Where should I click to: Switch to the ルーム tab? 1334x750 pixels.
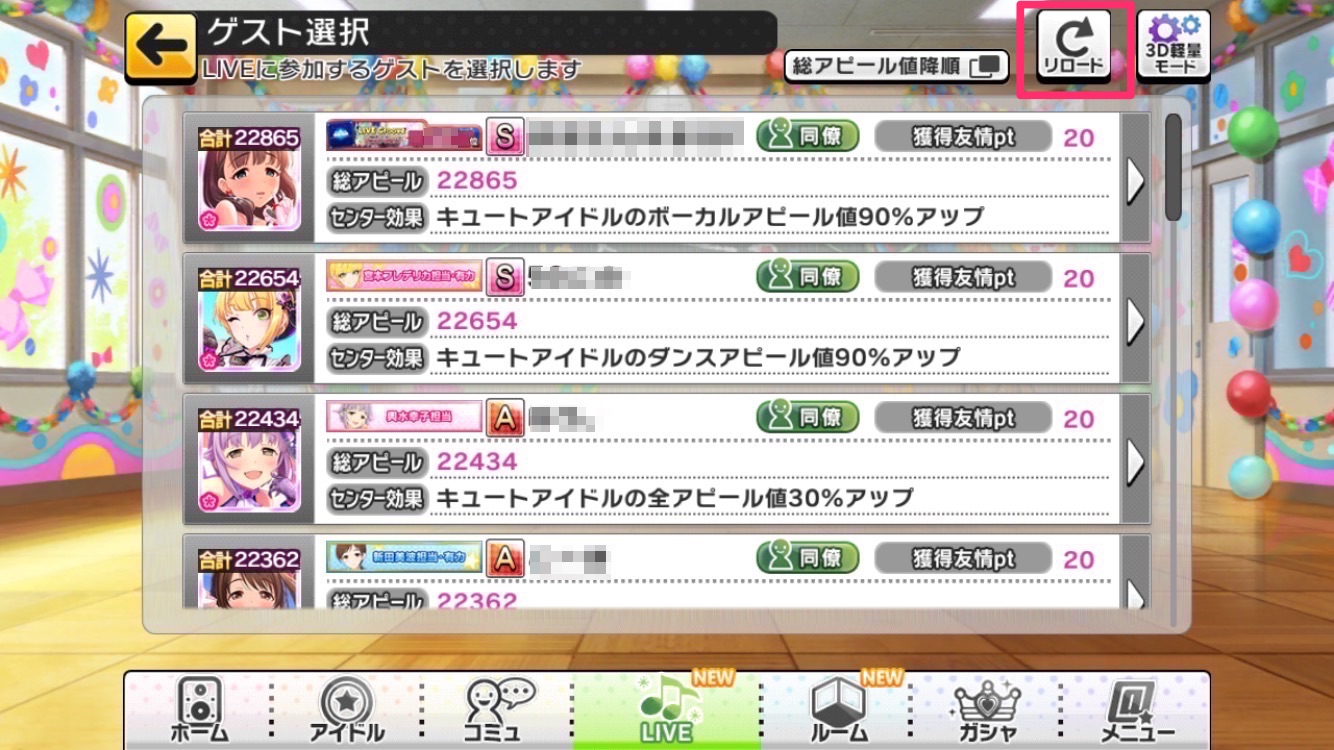[x=836, y=711]
